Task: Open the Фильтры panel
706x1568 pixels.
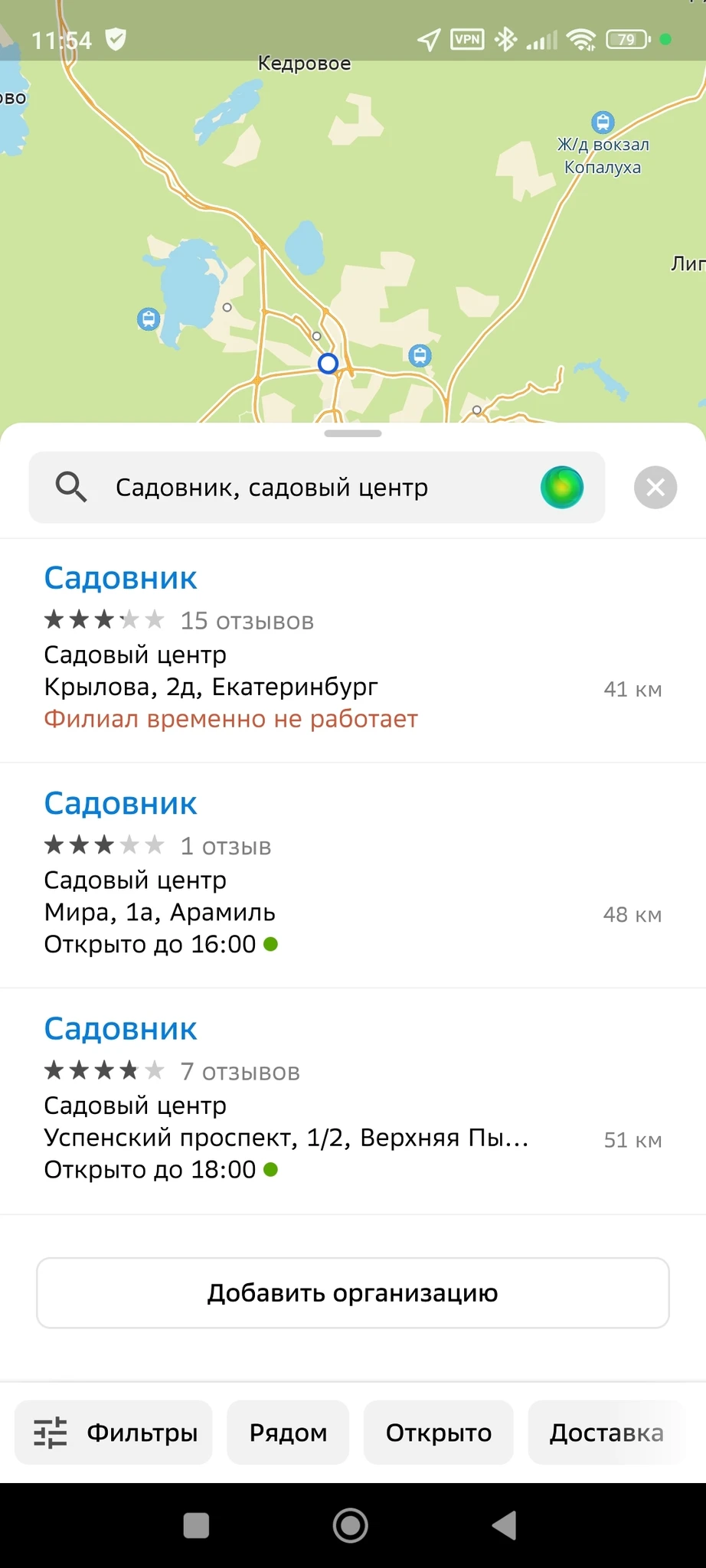Action: click(114, 1432)
